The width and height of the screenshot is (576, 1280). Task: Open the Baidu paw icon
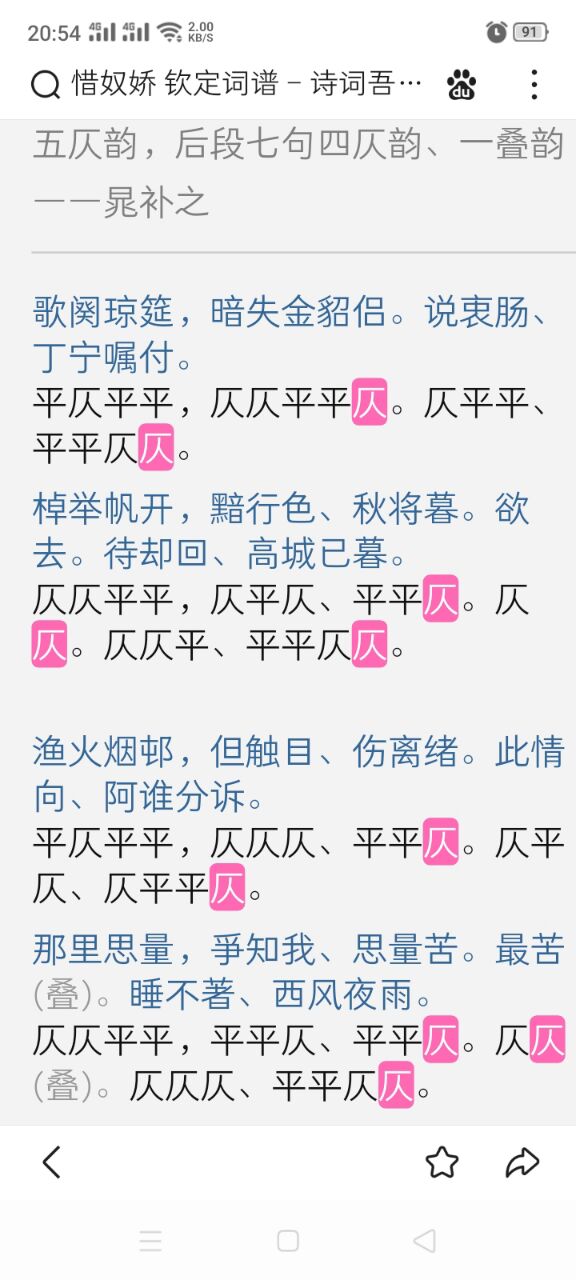pos(461,84)
